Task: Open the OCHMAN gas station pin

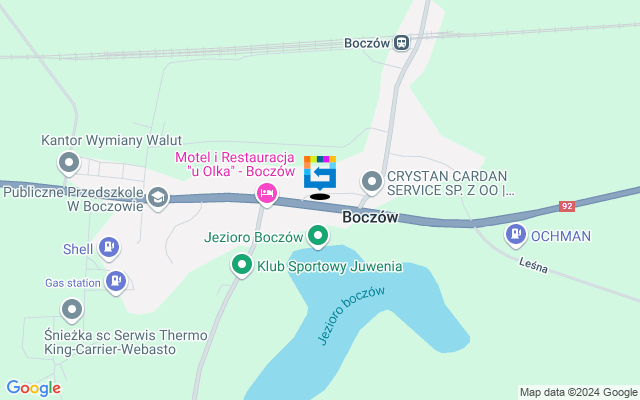Action: click(516, 236)
